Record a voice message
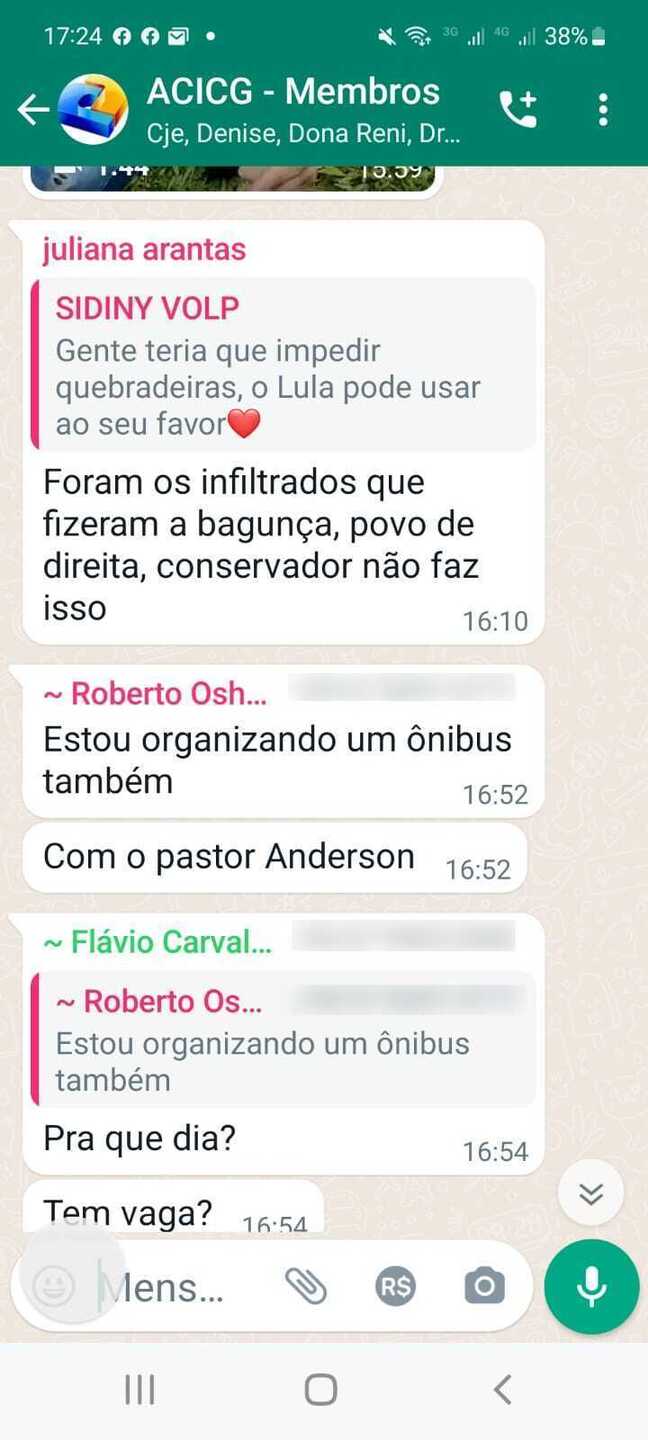The image size is (648, 1440). point(591,1287)
